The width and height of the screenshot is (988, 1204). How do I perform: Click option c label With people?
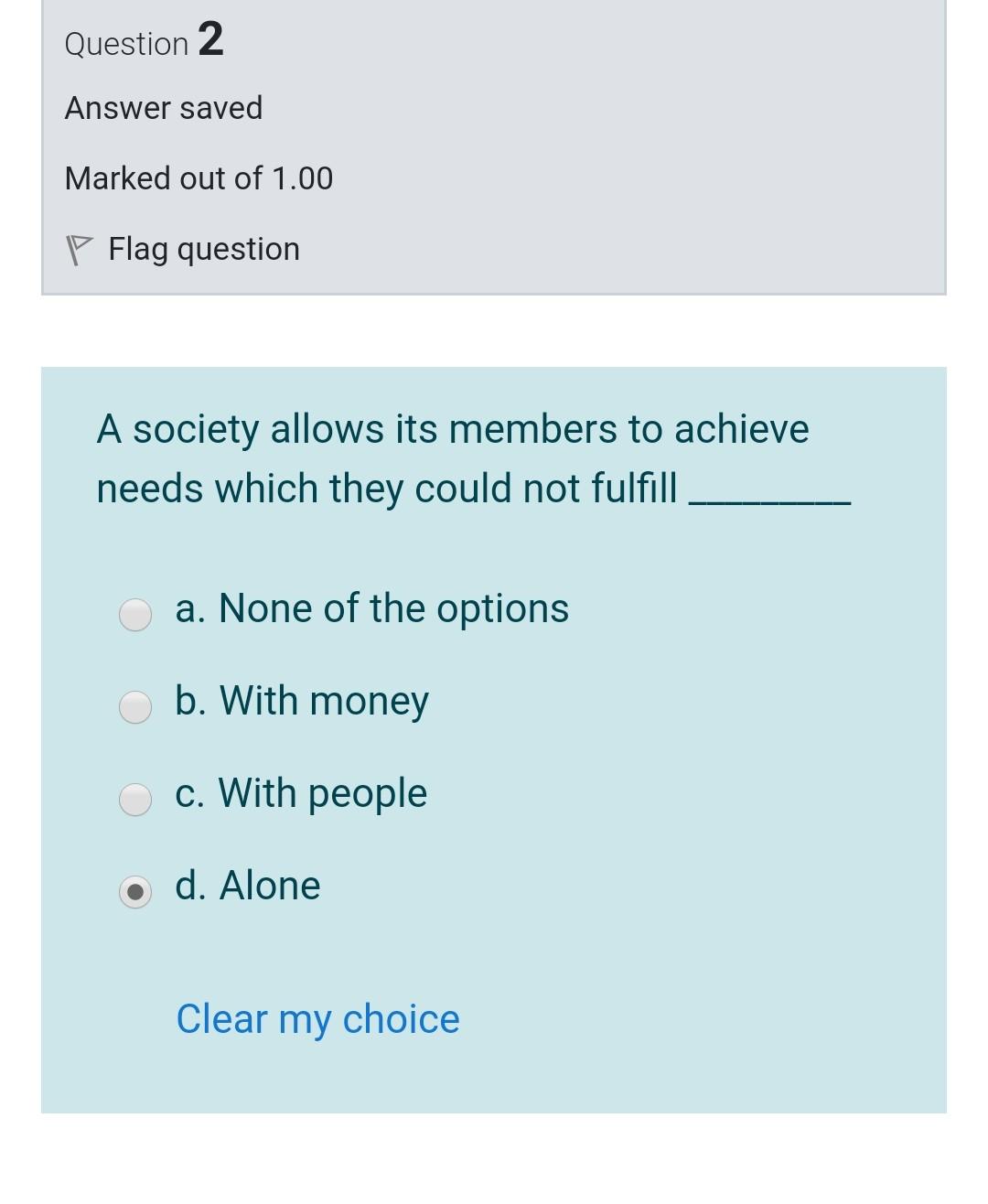click(x=301, y=793)
